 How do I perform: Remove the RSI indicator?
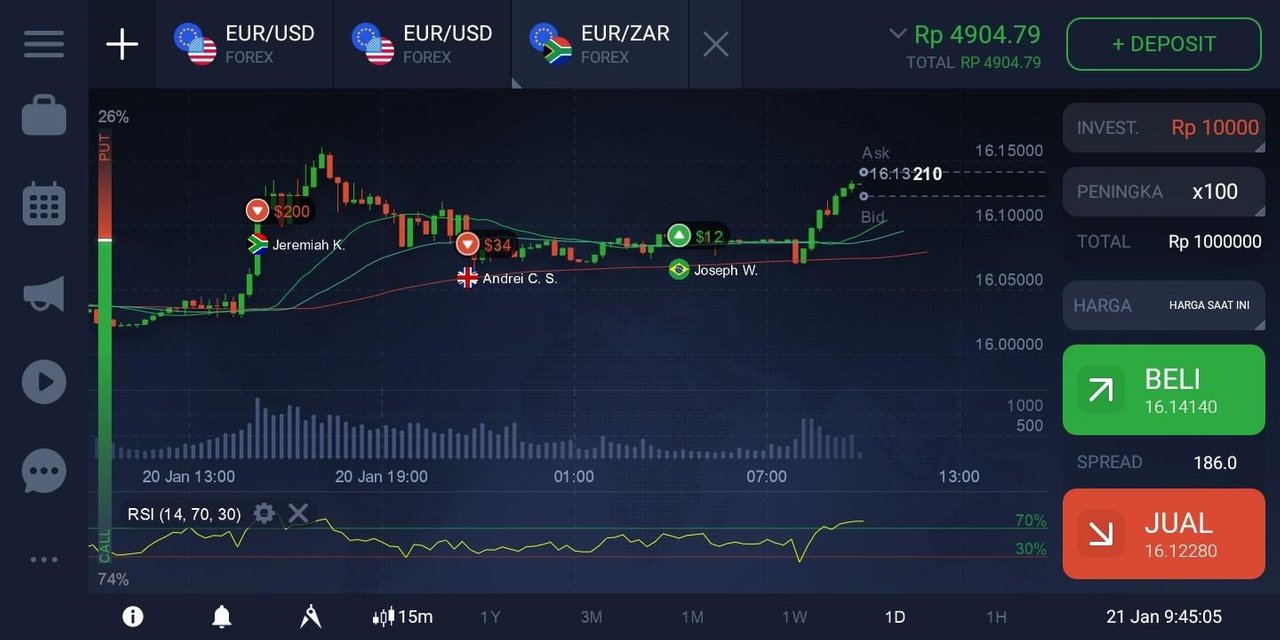click(298, 514)
